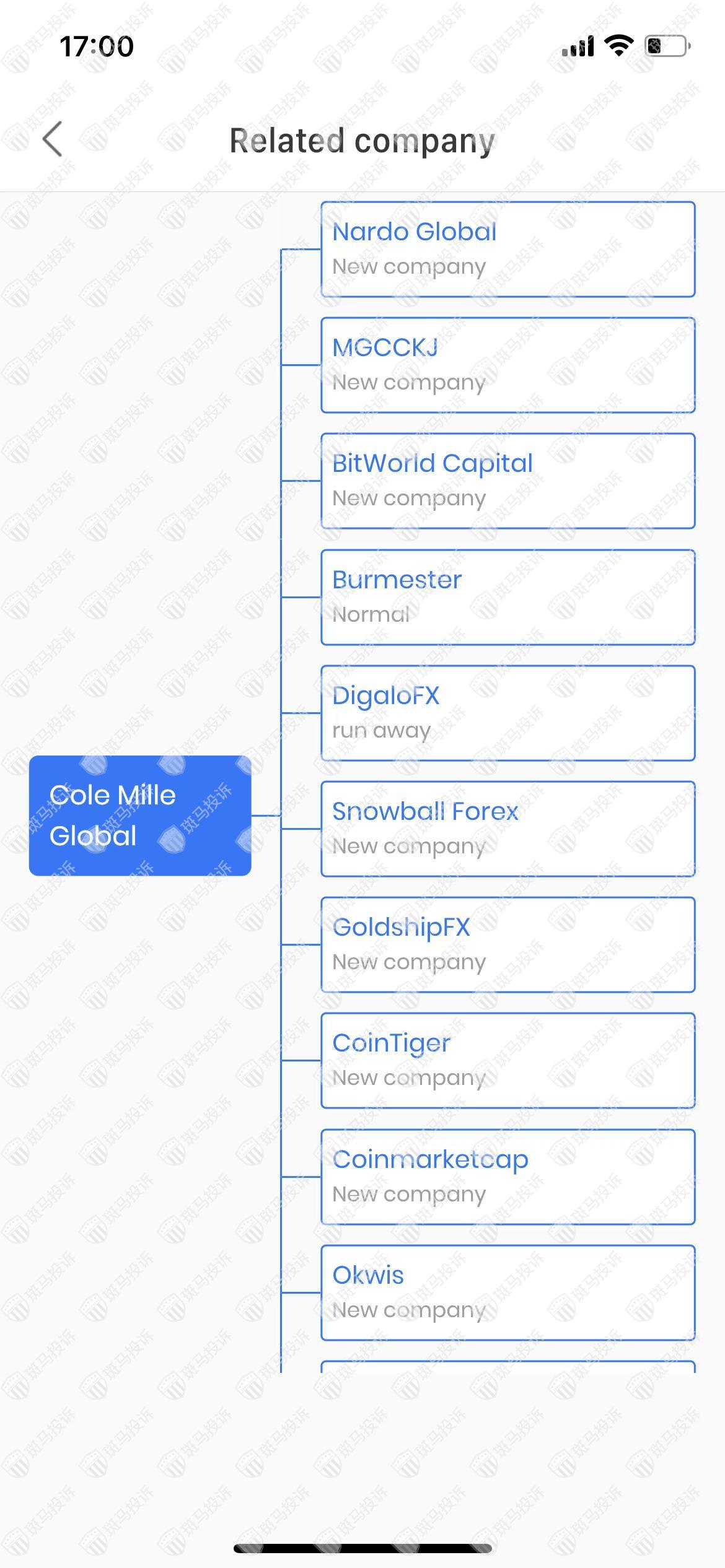Viewport: 725px width, 1568px height.
Task: Open the CoinTiger card
Action: pos(507,1060)
